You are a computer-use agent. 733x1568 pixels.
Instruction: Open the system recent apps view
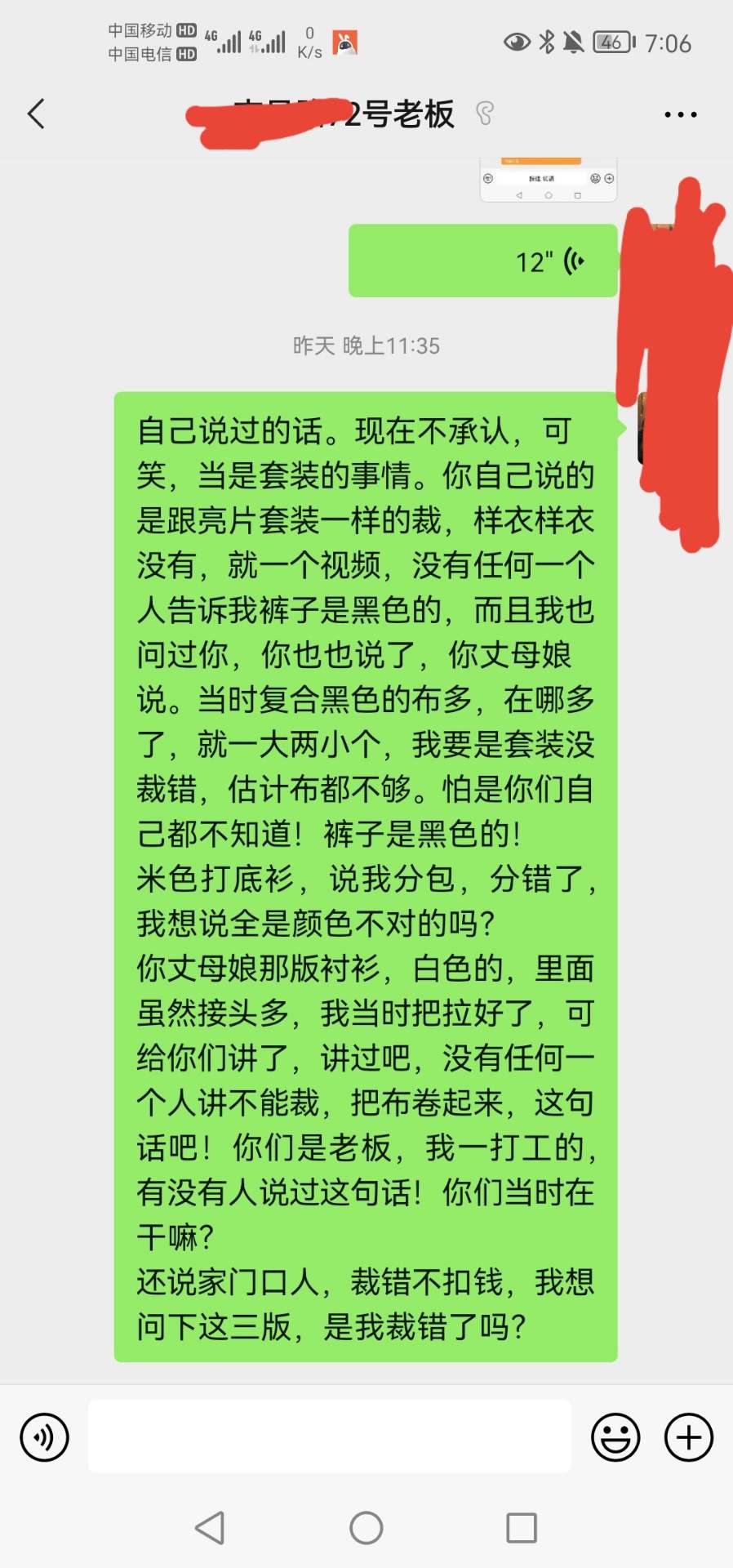pyautogui.click(x=522, y=1528)
